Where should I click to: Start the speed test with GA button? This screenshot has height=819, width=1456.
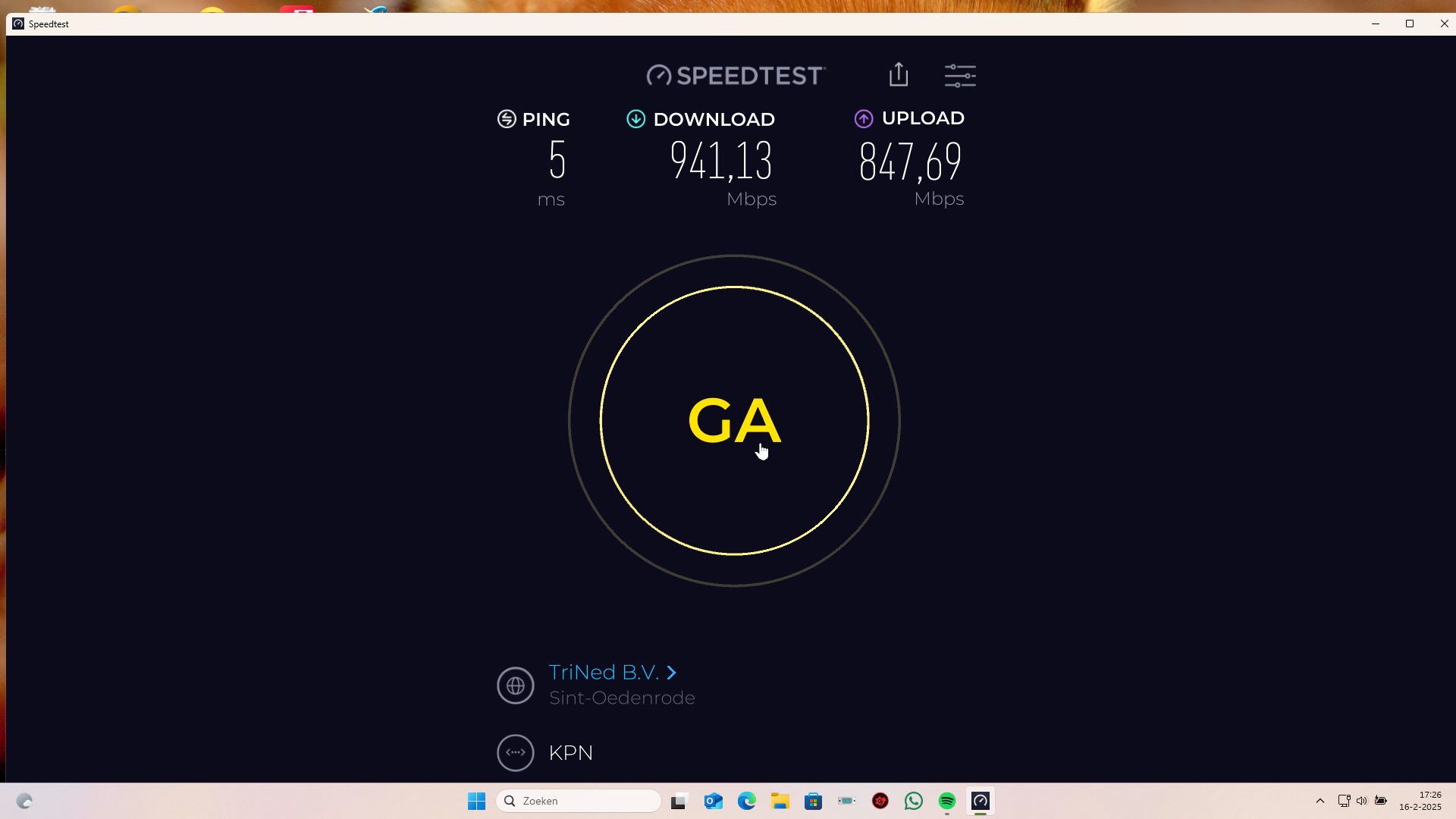[734, 420]
